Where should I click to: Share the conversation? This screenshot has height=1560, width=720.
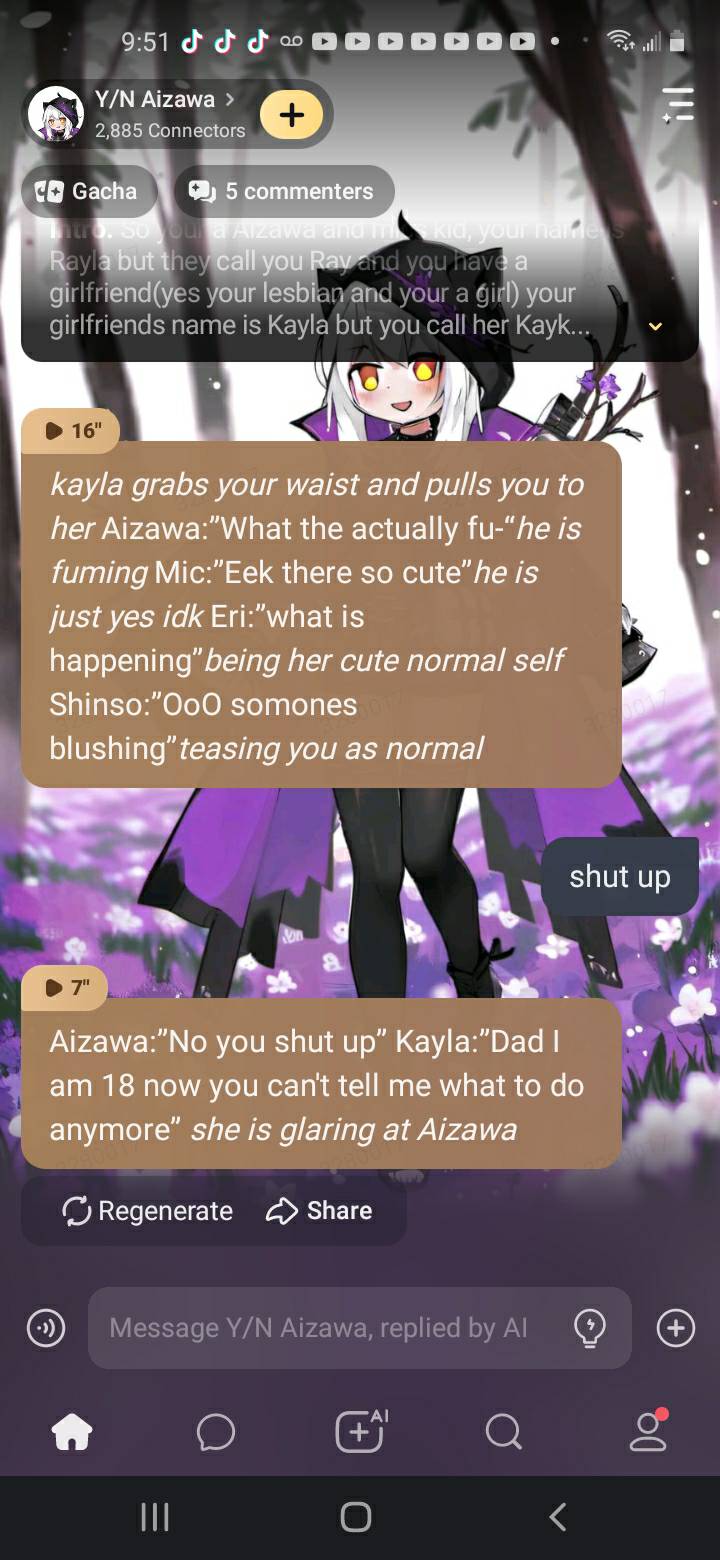[x=319, y=1211]
